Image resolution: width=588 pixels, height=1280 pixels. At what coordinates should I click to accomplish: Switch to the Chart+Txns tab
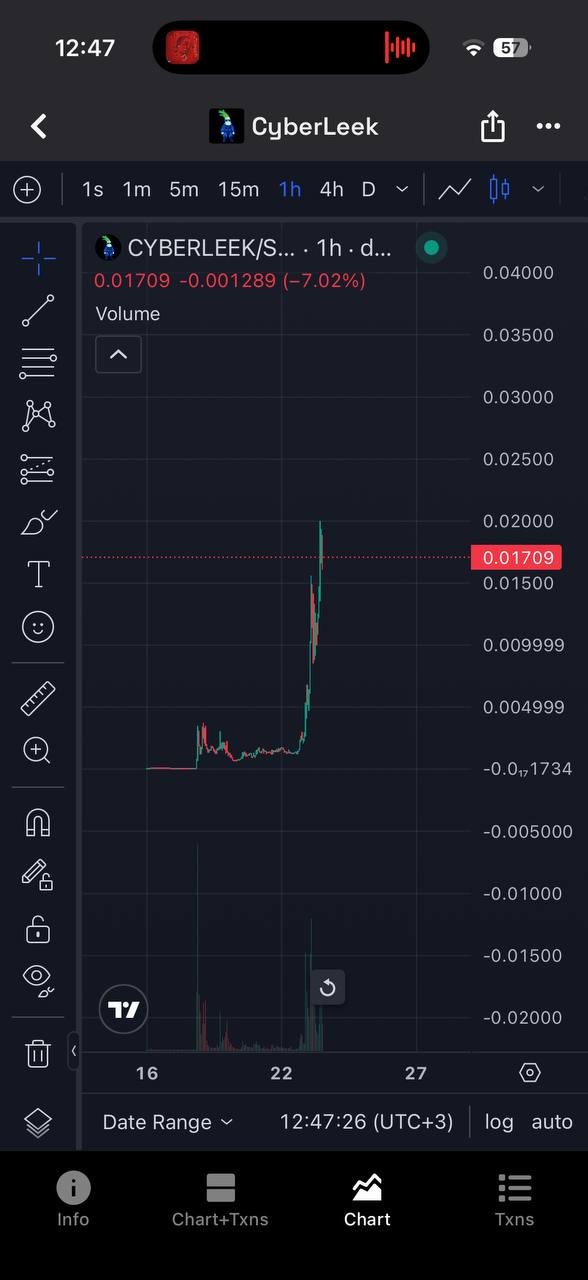point(220,1200)
